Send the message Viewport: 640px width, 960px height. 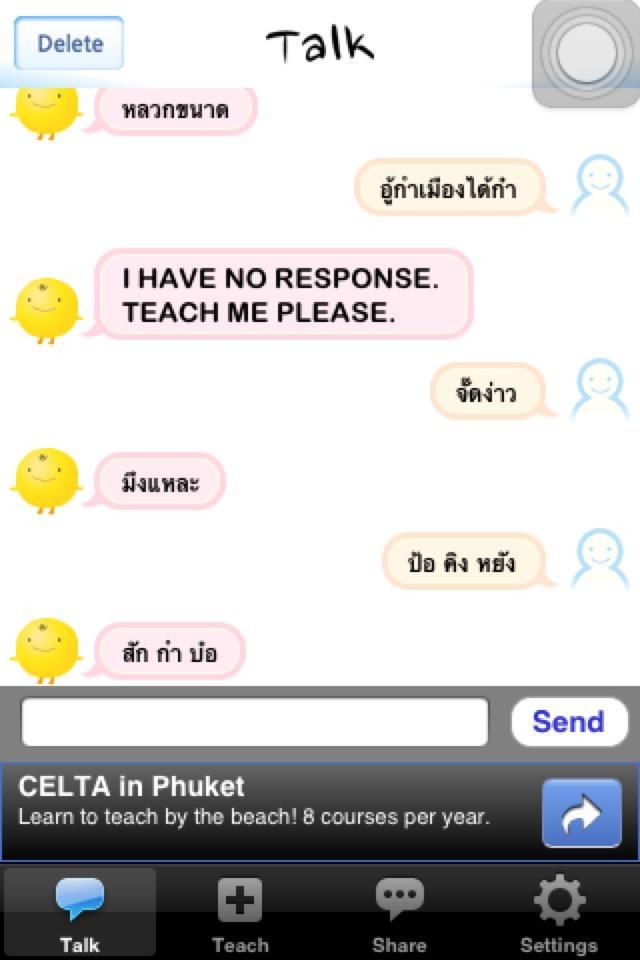(x=568, y=722)
